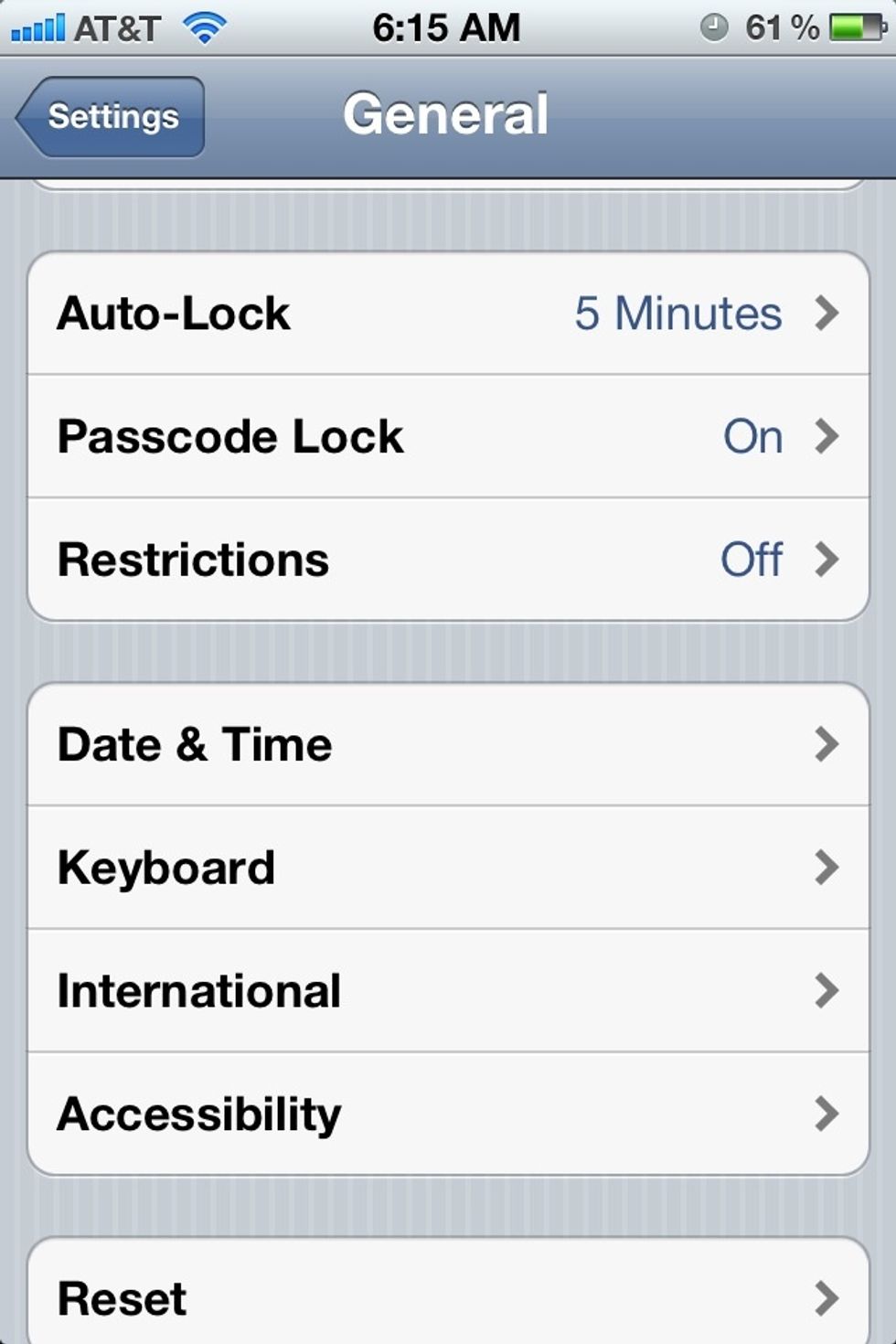Open the Restrictions row

[448, 560]
